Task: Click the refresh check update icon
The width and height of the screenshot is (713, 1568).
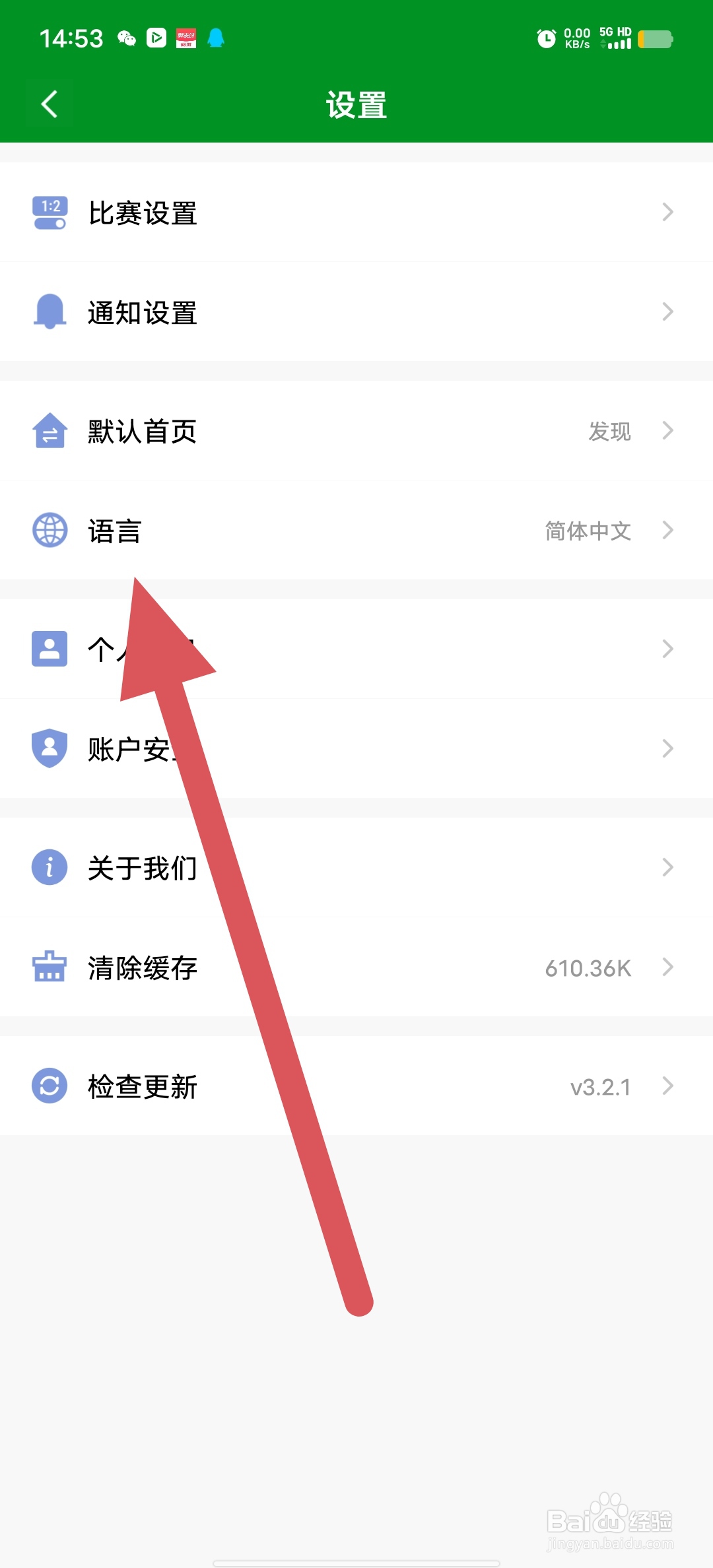Action: (x=50, y=1086)
